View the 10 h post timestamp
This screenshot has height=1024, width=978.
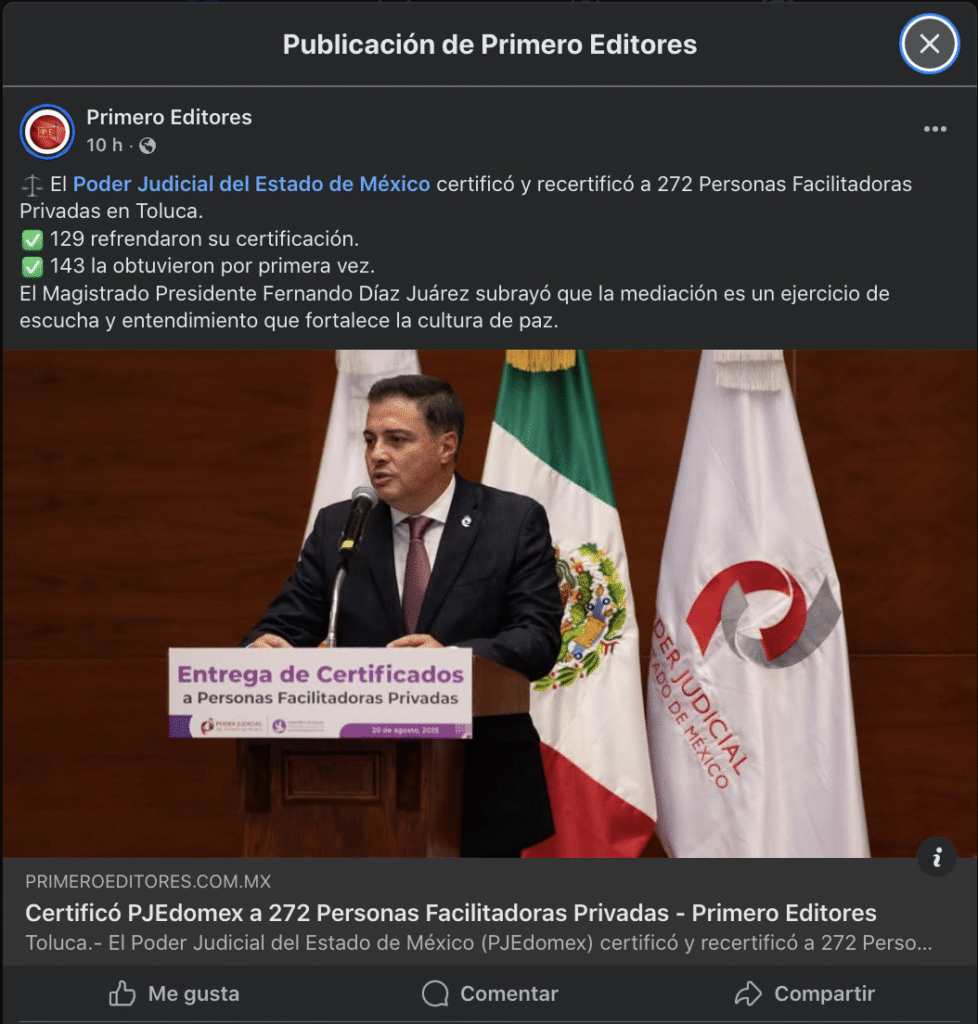point(104,145)
